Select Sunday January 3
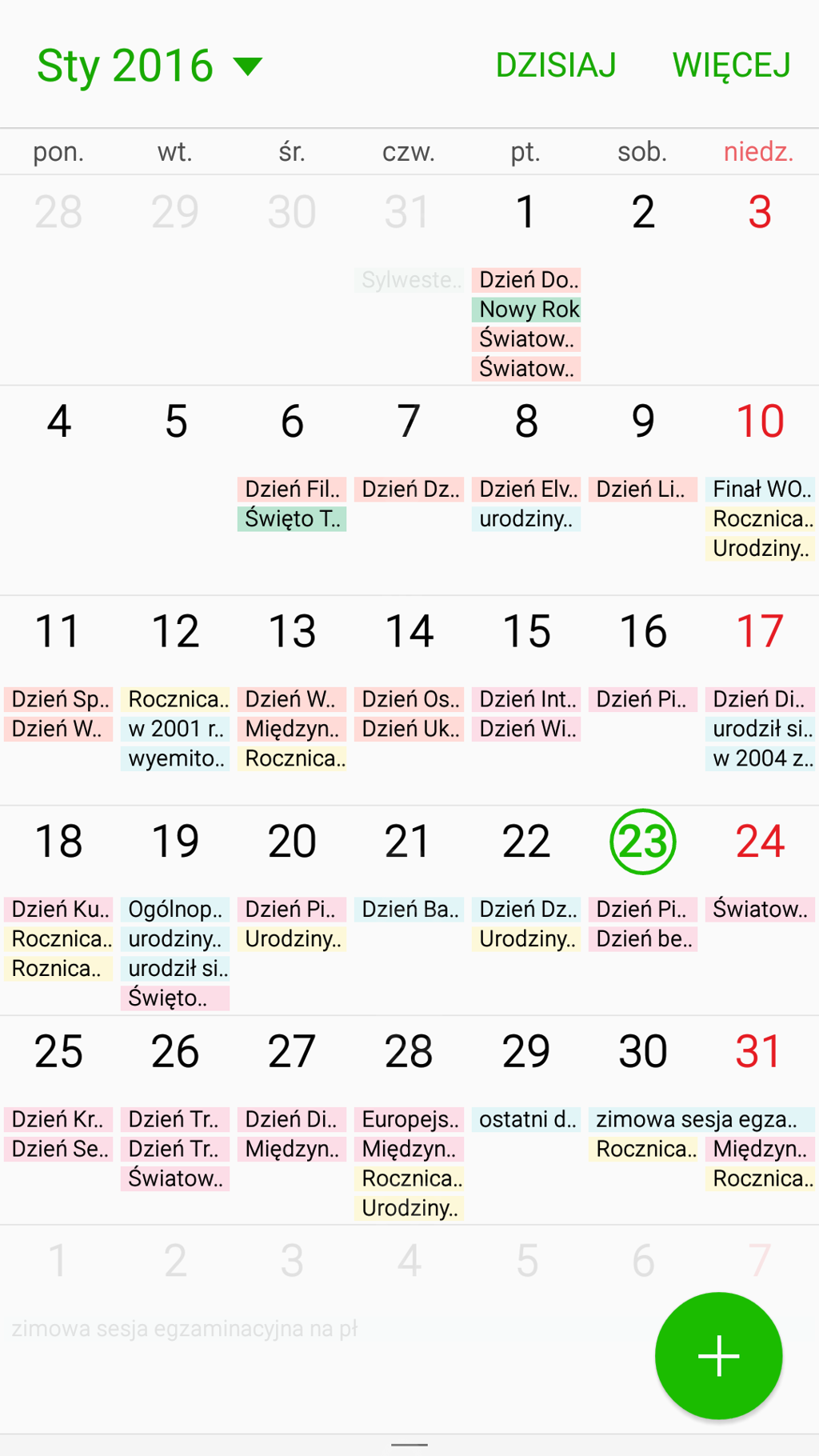The image size is (819, 1456). pos(760,280)
